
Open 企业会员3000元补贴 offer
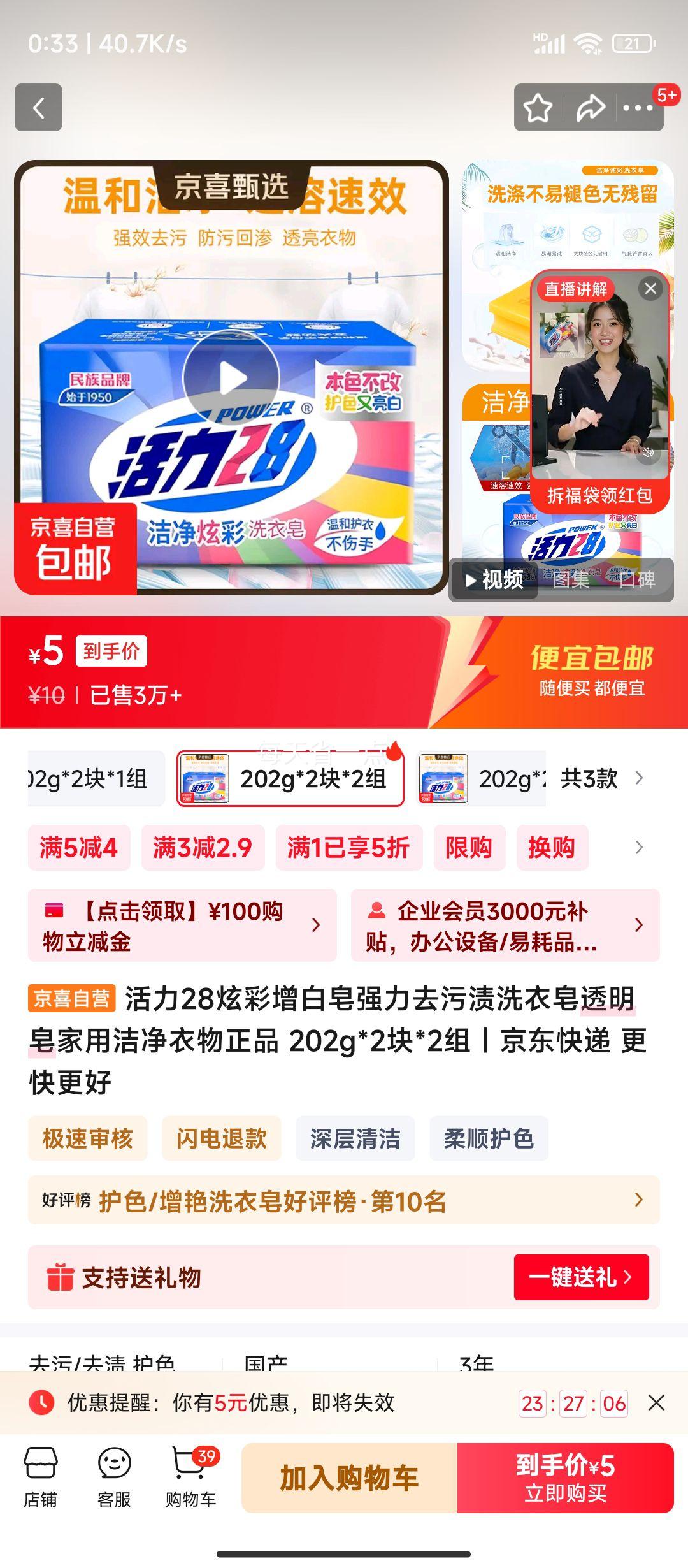pos(505,925)
